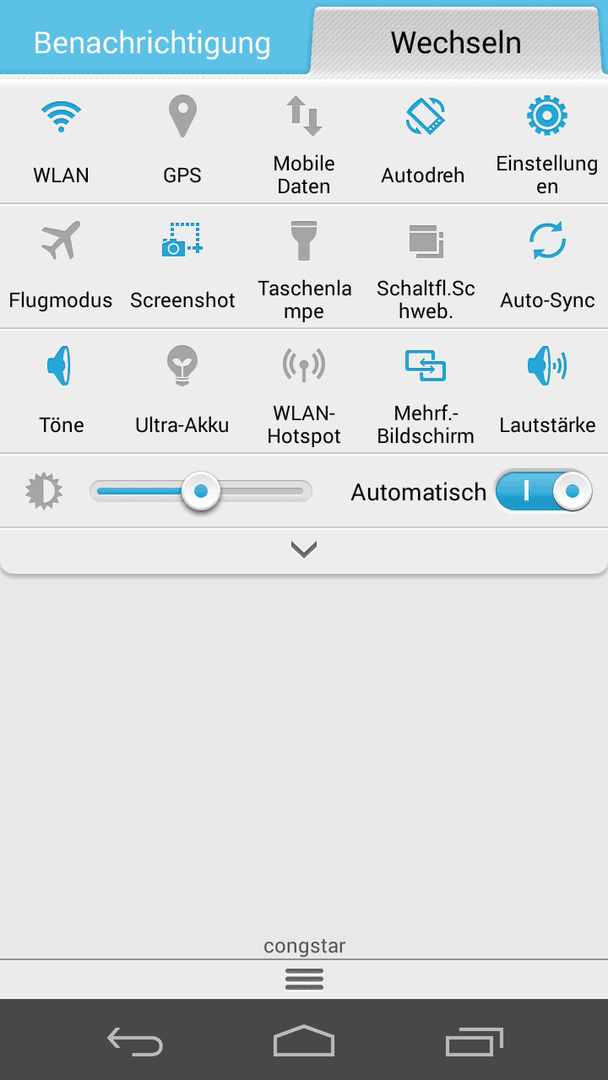Enable Ultra-Akku mode
Screen dimensions: 608x1080
(182, 392)
